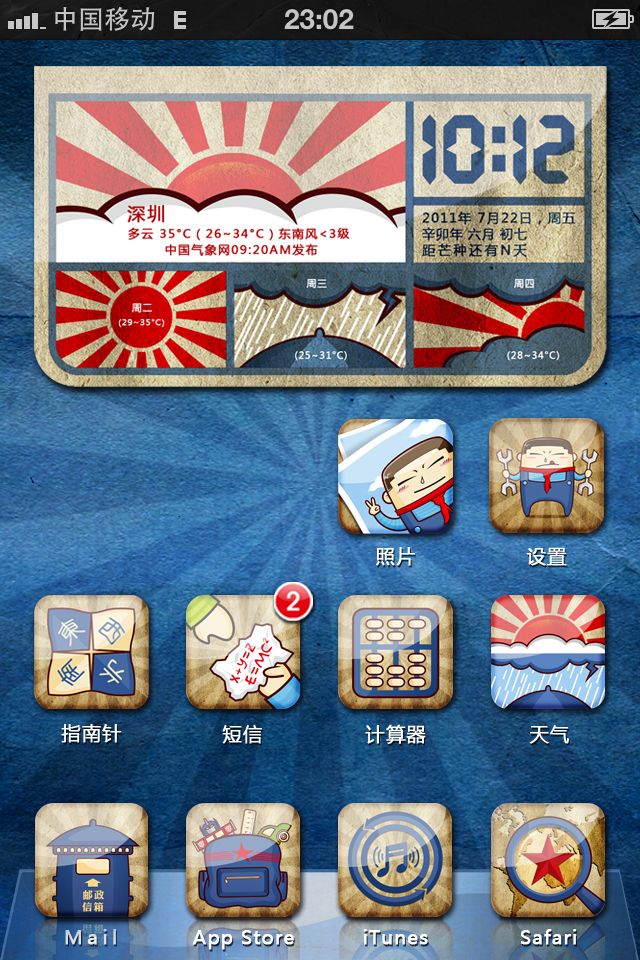Open the 设置 settings app

[547, 476]
